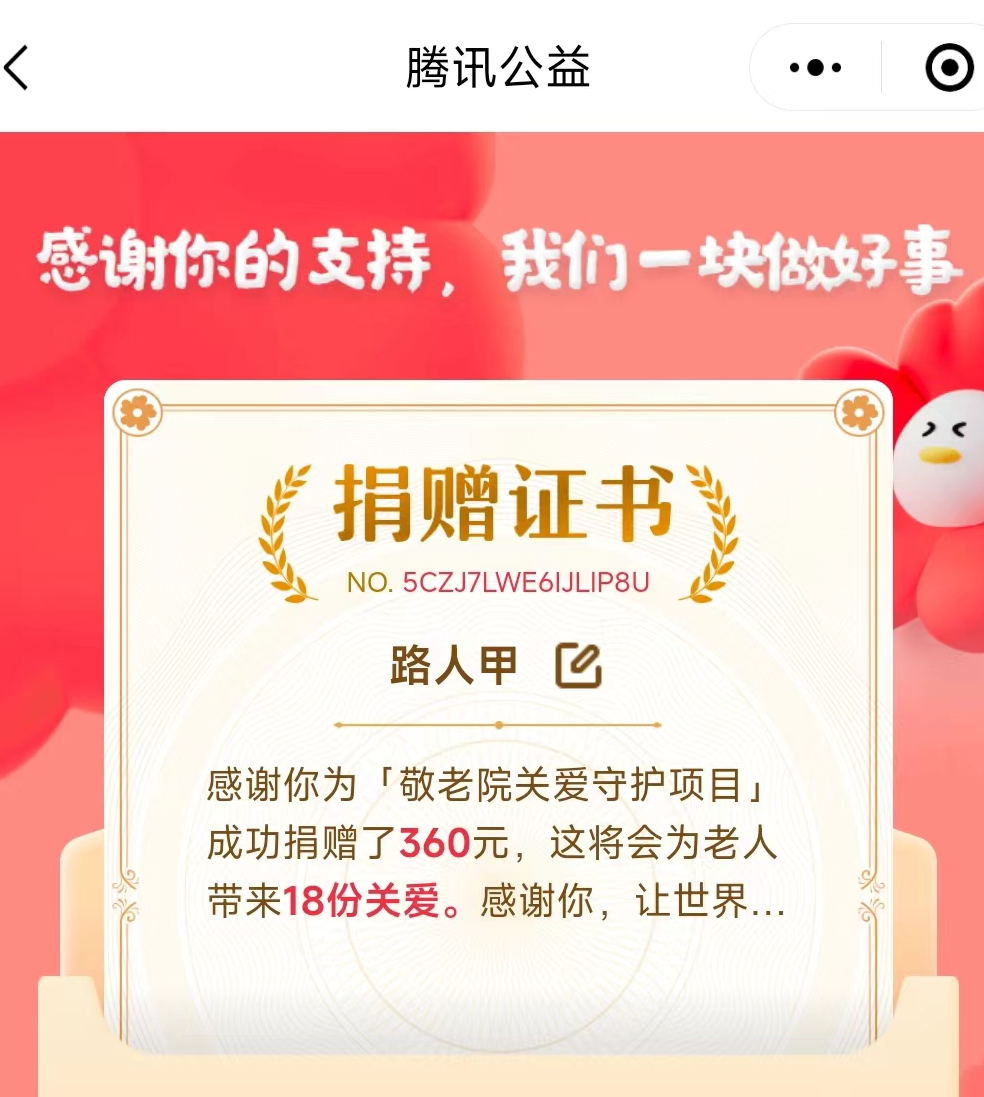The width and height of the screenshot is (984, 1097).
Task: Close the mini program via the circle icon
Action: click(948, 68)
